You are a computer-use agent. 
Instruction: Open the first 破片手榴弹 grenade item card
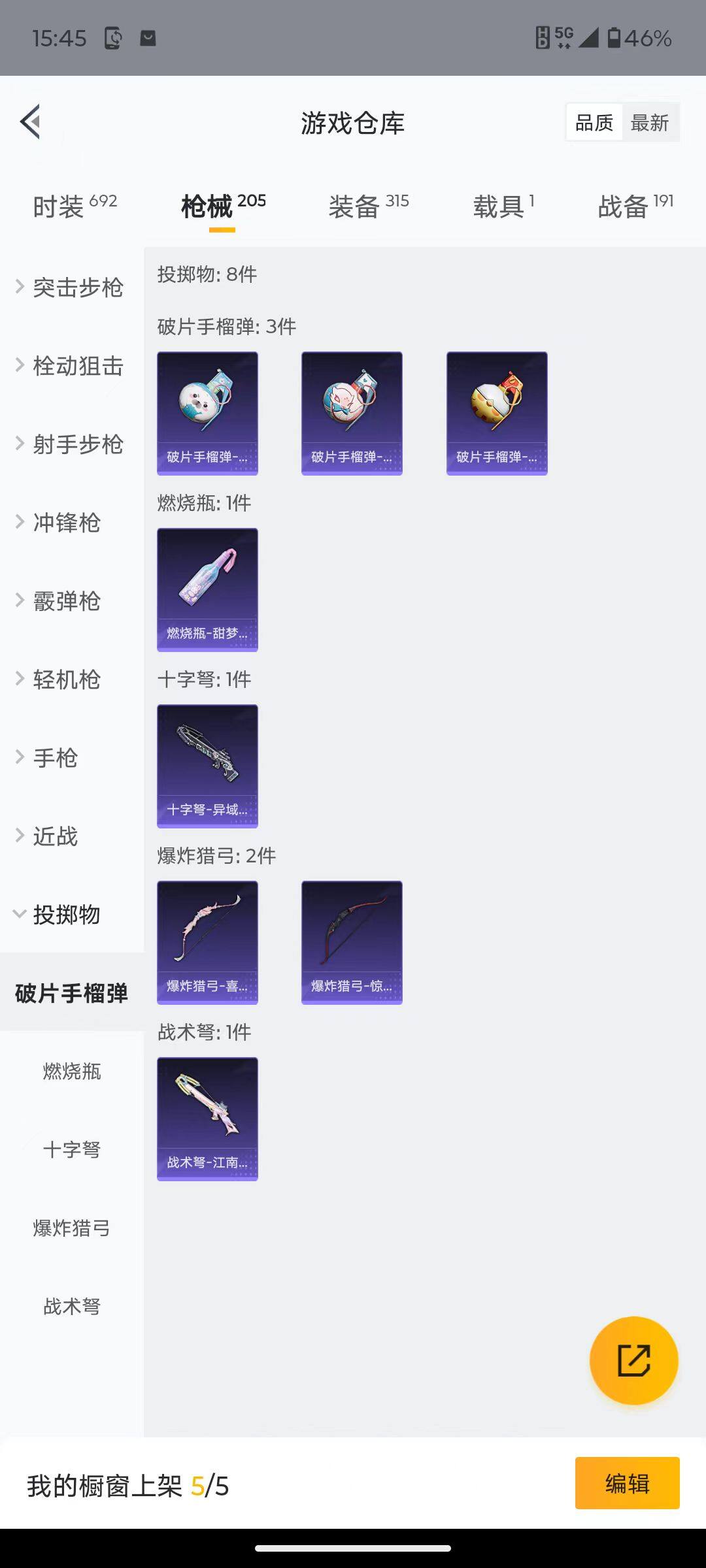[x=207, y=412]
